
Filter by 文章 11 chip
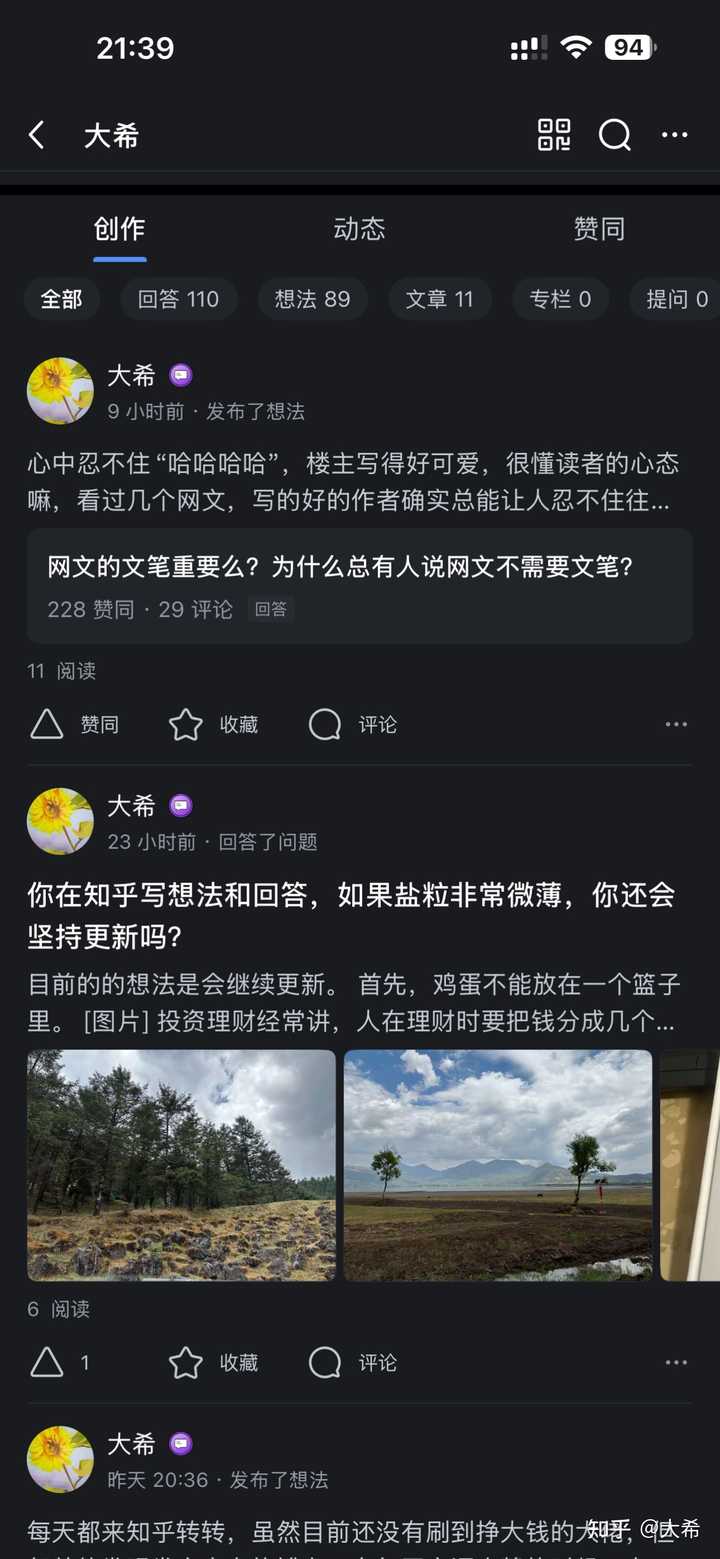click(439, 299)
